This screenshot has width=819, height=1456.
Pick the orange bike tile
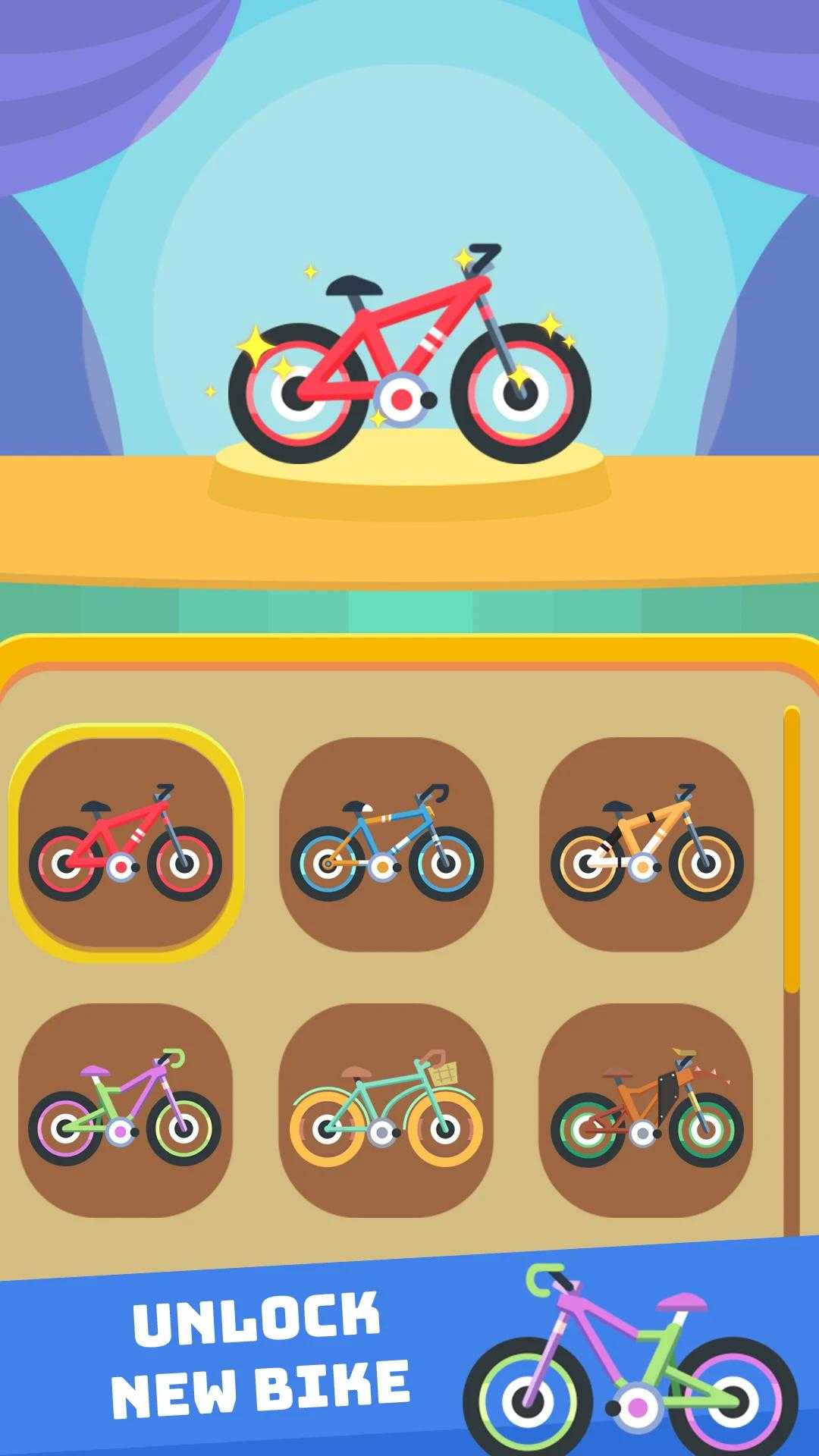(646, 843)
